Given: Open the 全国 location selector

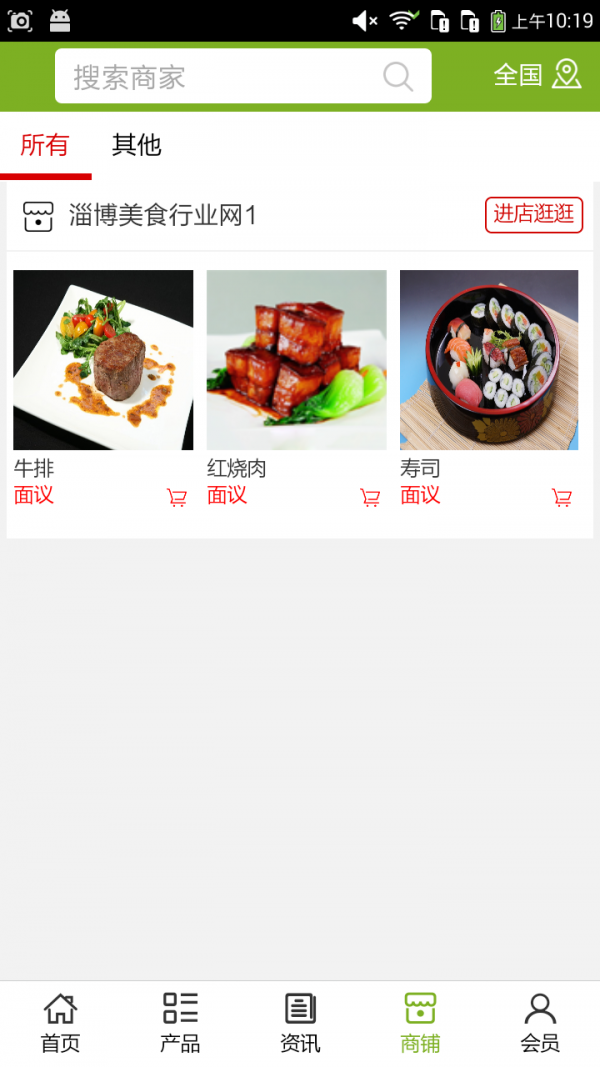Looking at the screenshot, I should point(537,75).
